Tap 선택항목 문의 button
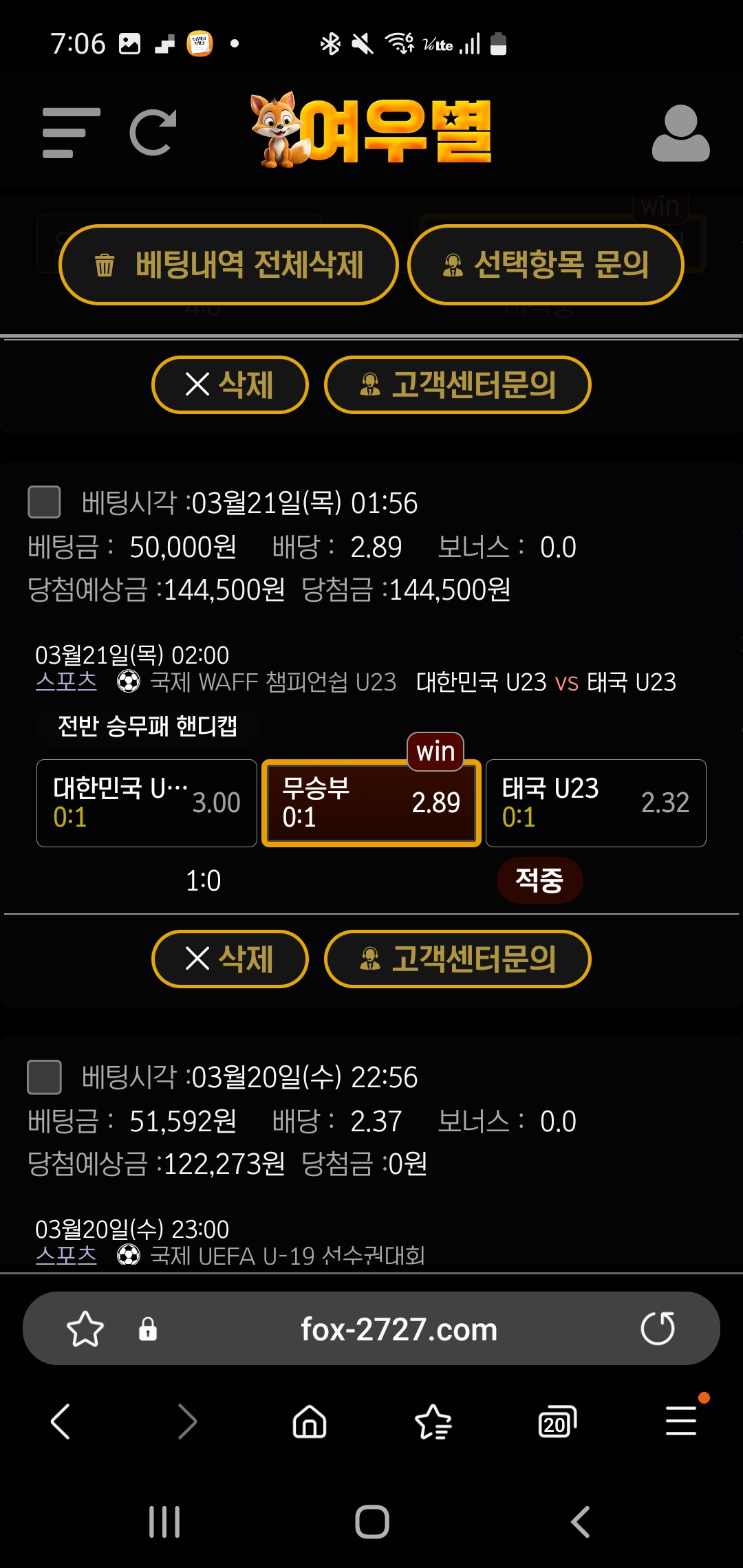This screenshot has width=743, height=1568. [546, 265]
